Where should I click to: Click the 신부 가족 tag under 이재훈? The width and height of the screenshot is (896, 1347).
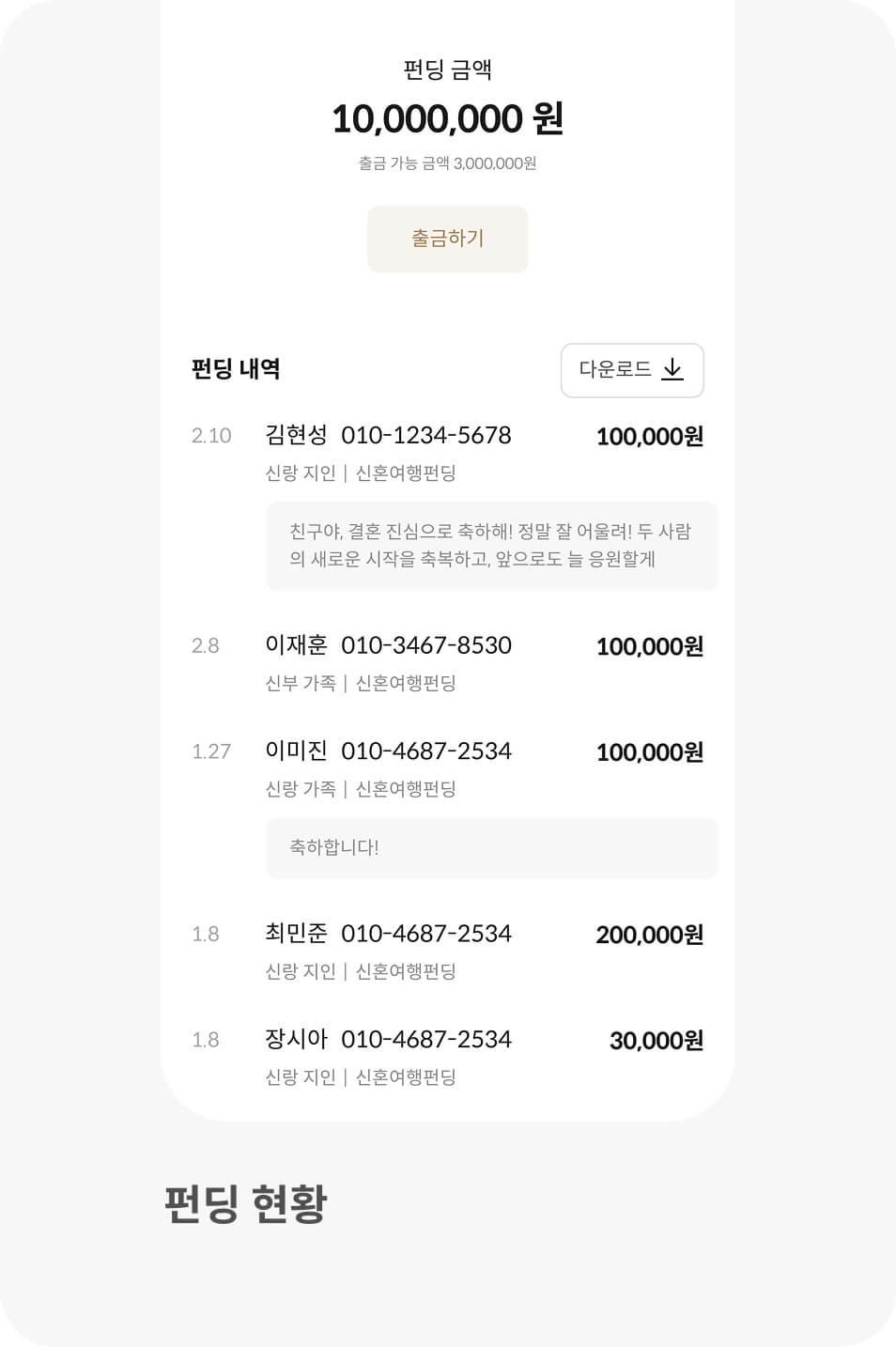(301, 684)
